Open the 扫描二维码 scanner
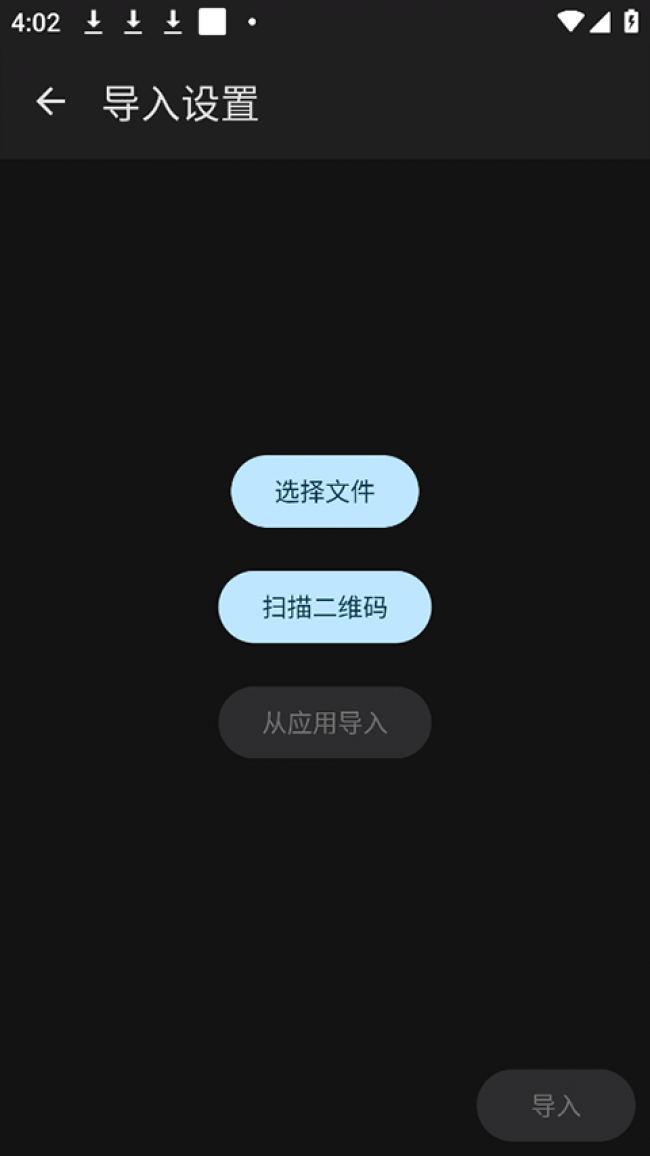The height and width of the screenshot is (1156, 650). [x=325, y=607]
